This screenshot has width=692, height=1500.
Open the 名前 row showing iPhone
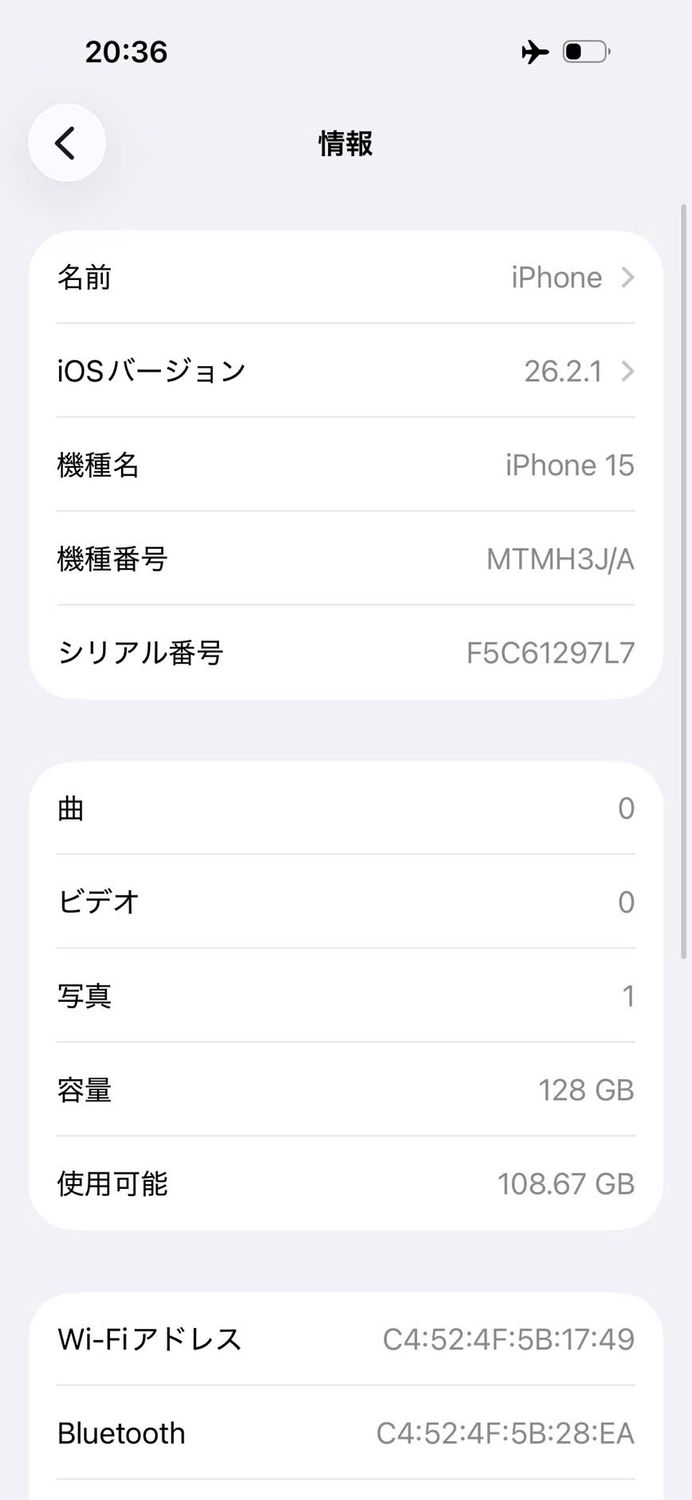click(345, 277)
